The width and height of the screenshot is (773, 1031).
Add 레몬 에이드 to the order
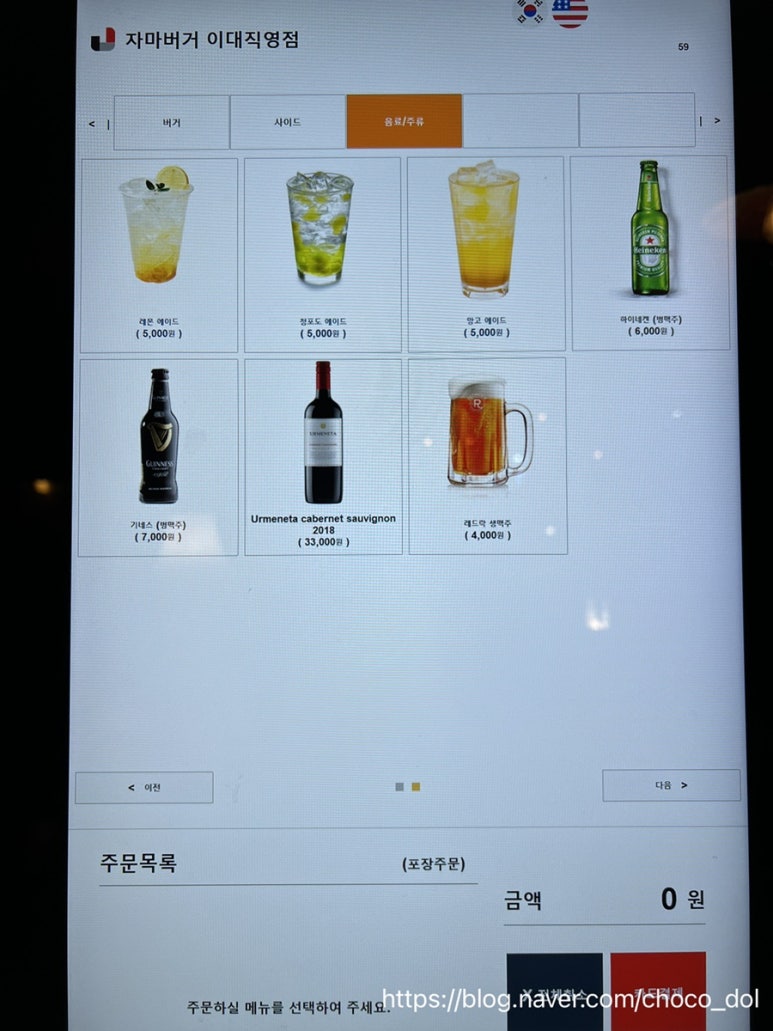159,254
